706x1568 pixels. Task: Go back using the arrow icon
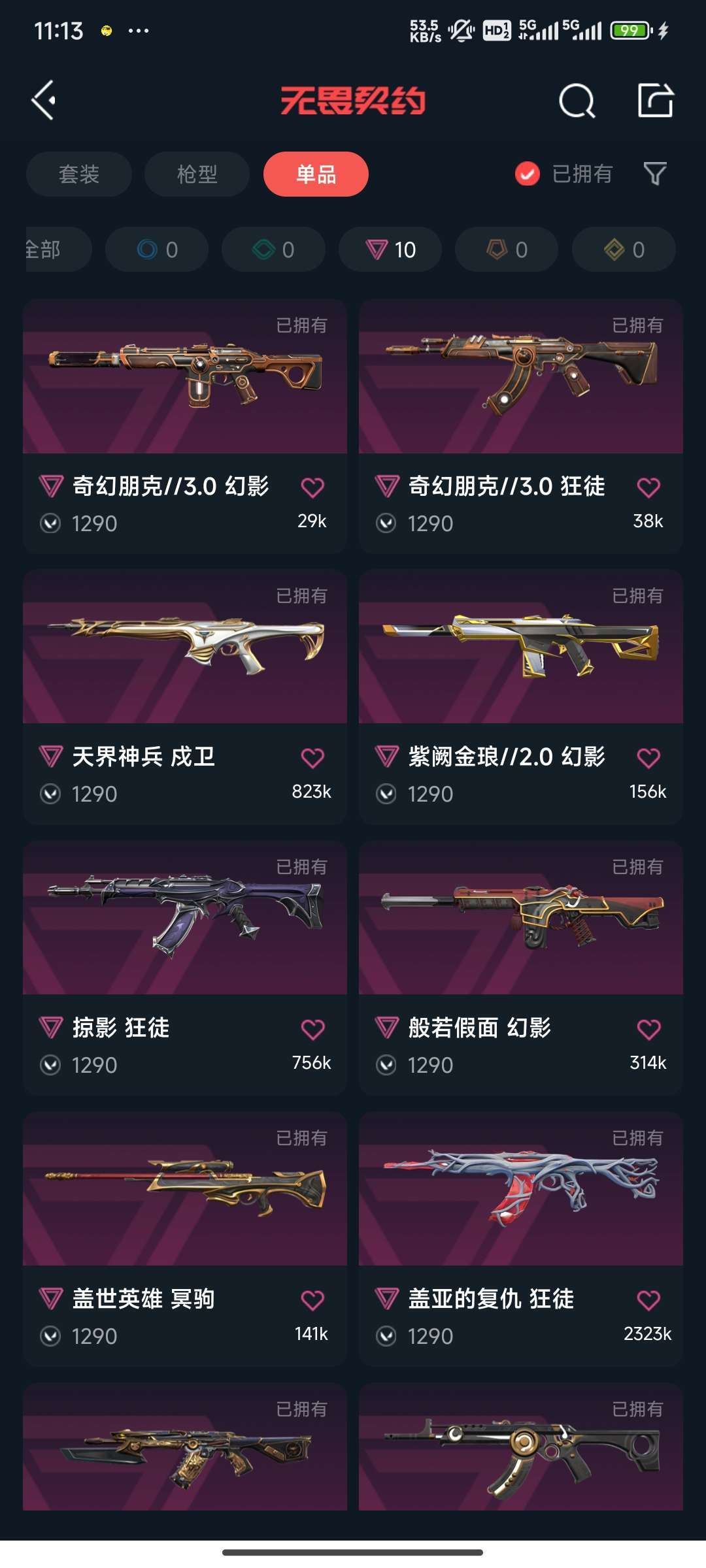(44, 101)
